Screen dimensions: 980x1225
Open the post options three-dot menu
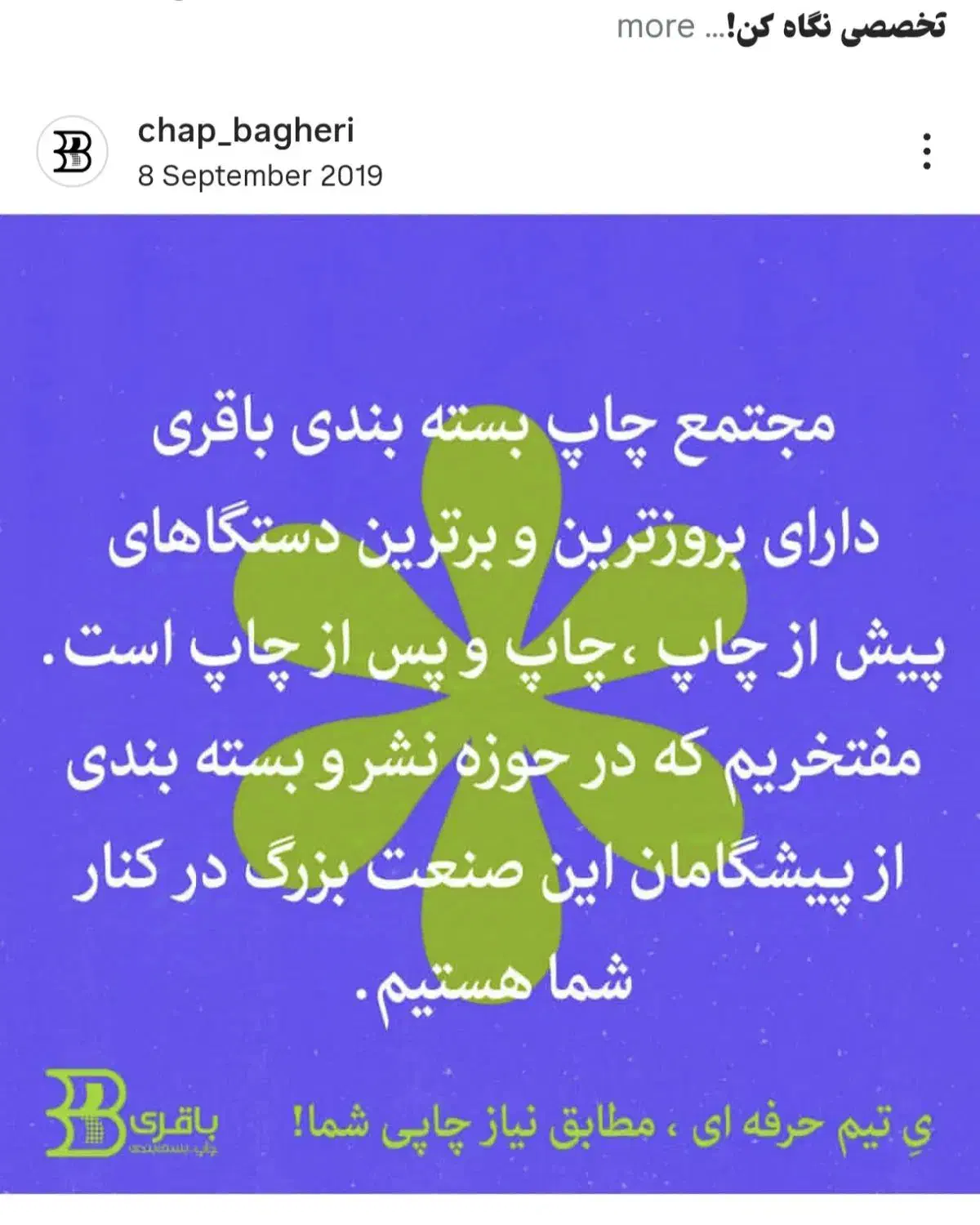pos(926,151)
